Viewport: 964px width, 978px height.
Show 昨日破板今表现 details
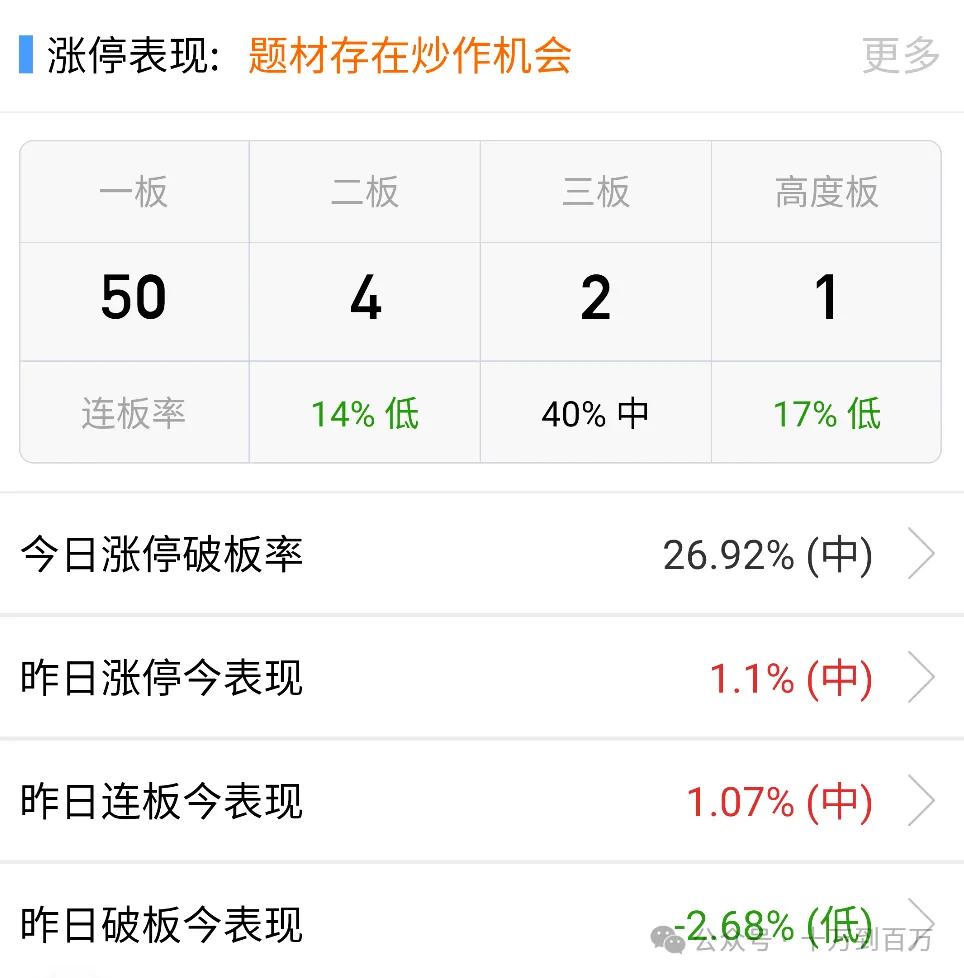coord(480,924)
